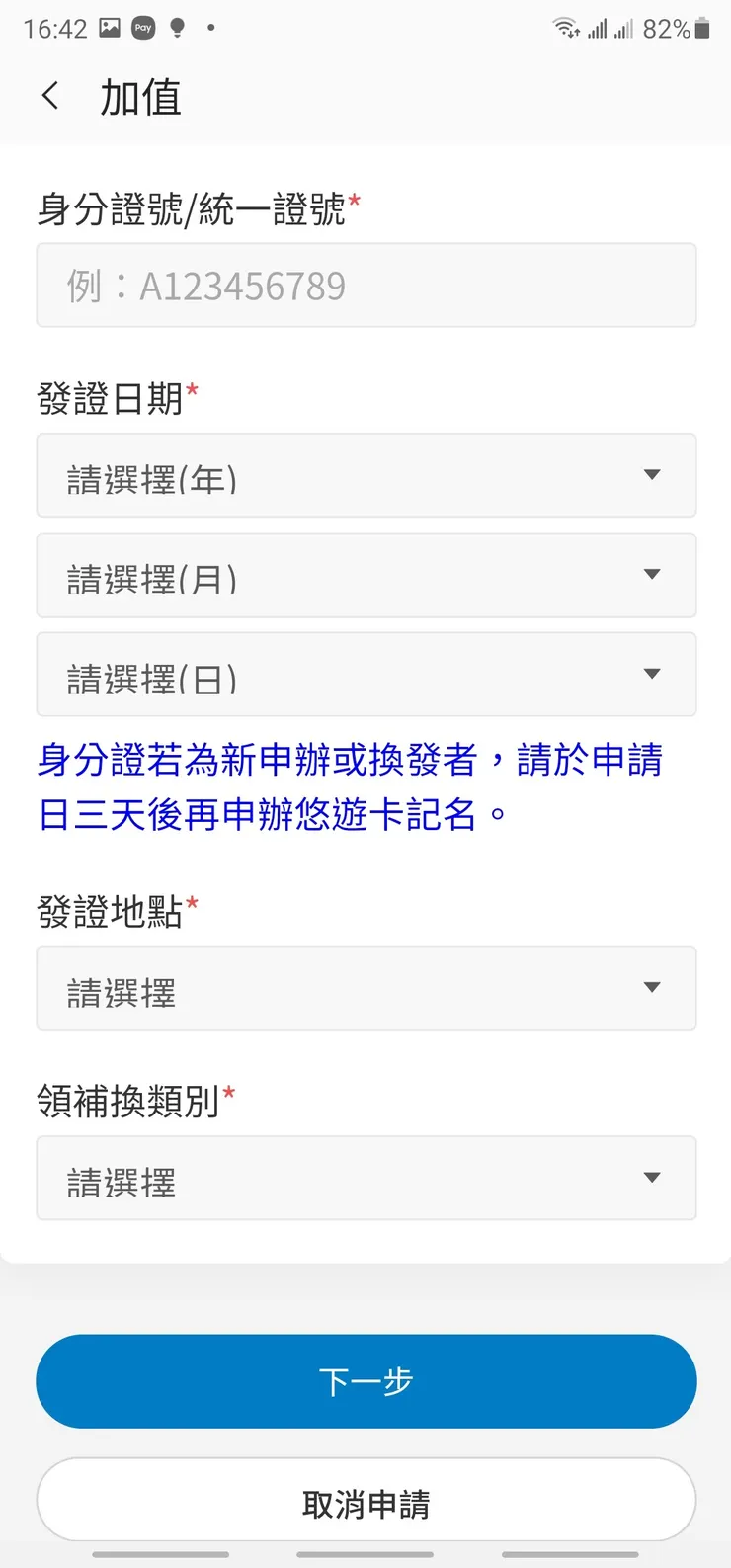This screenshot has height=1568, width=731.
Task: Tap the back arrow beside 加值
Action: (x=50, y=96)
